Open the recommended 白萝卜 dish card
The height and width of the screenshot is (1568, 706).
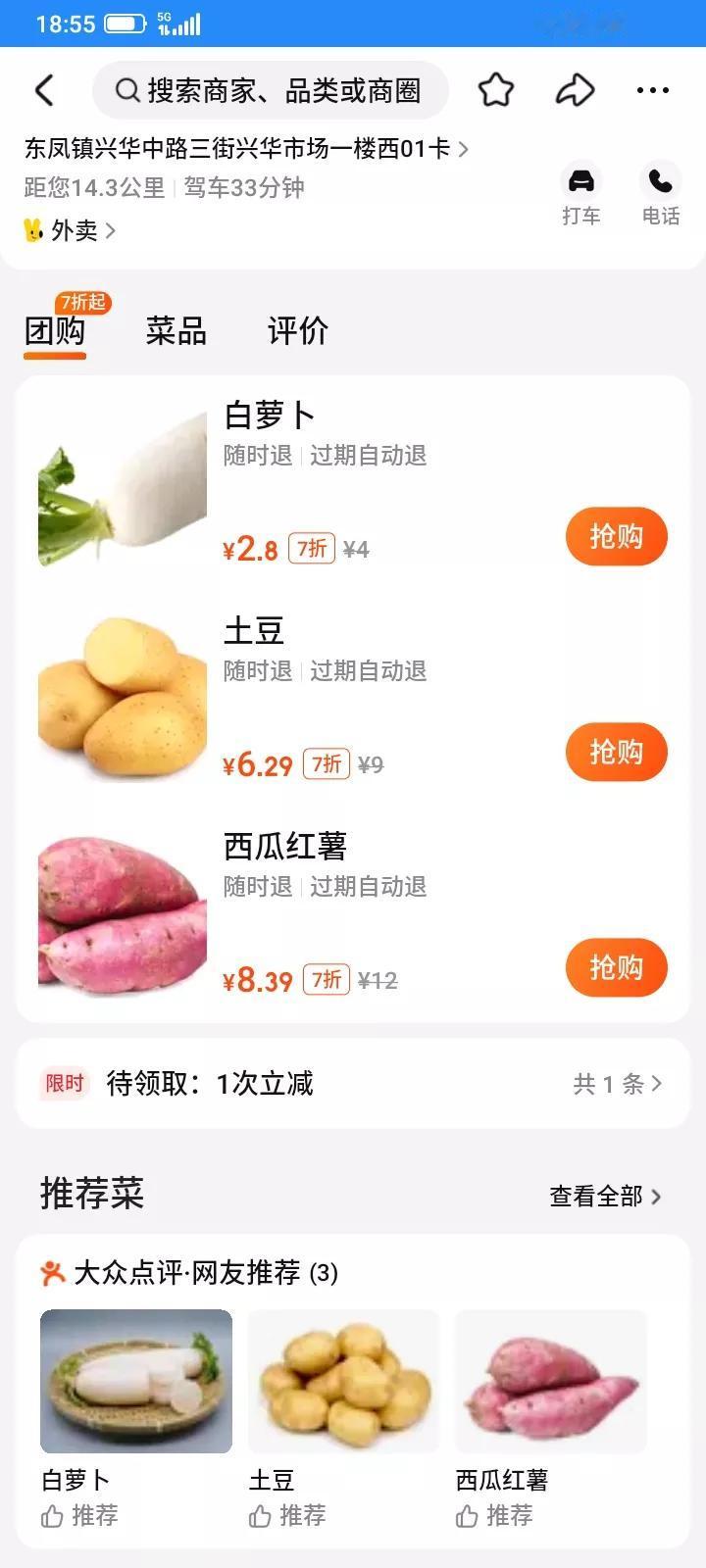click(136, 1382)
